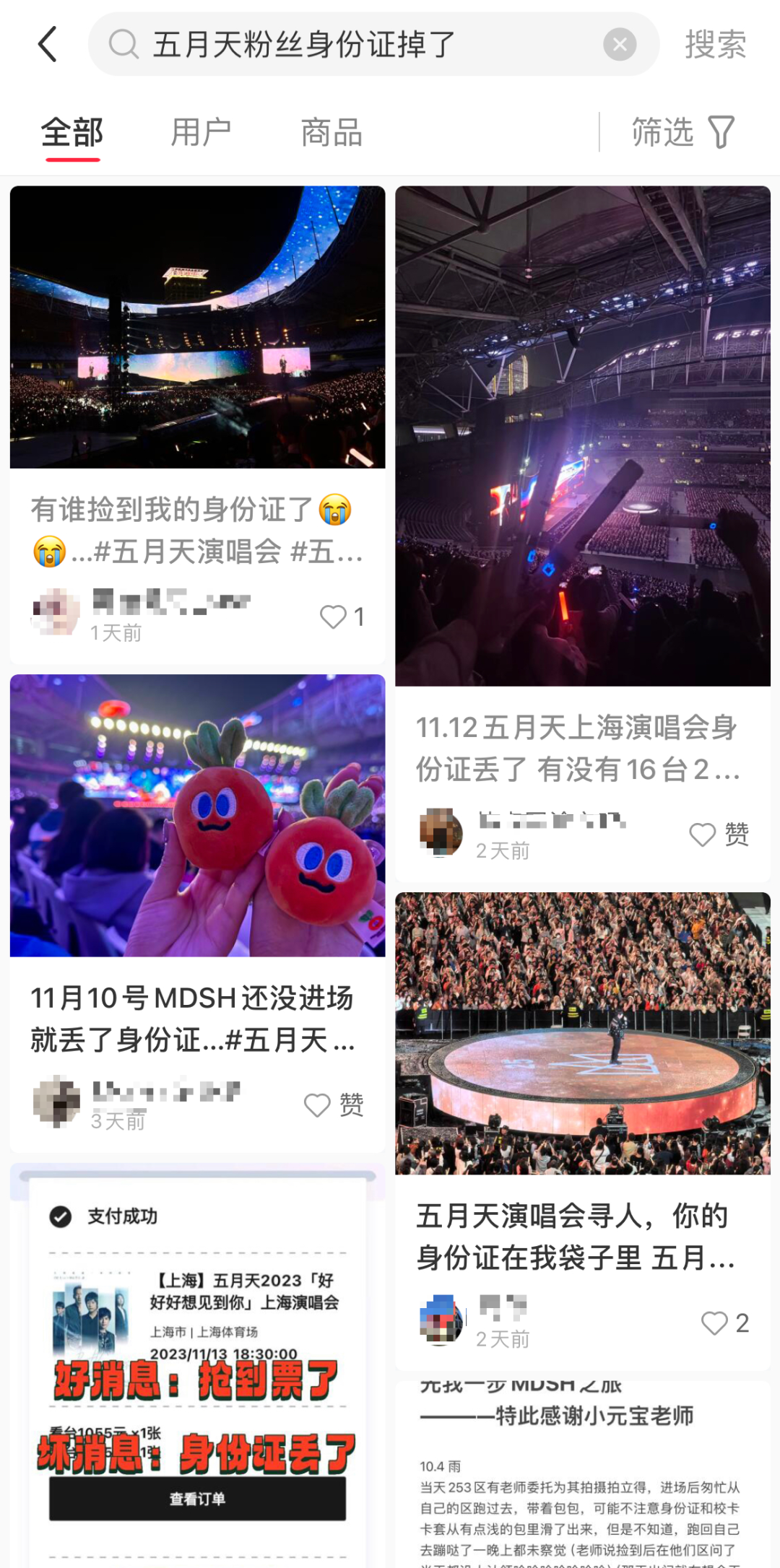Like the post 有谁捡到我的身份证了

[334, 617]
